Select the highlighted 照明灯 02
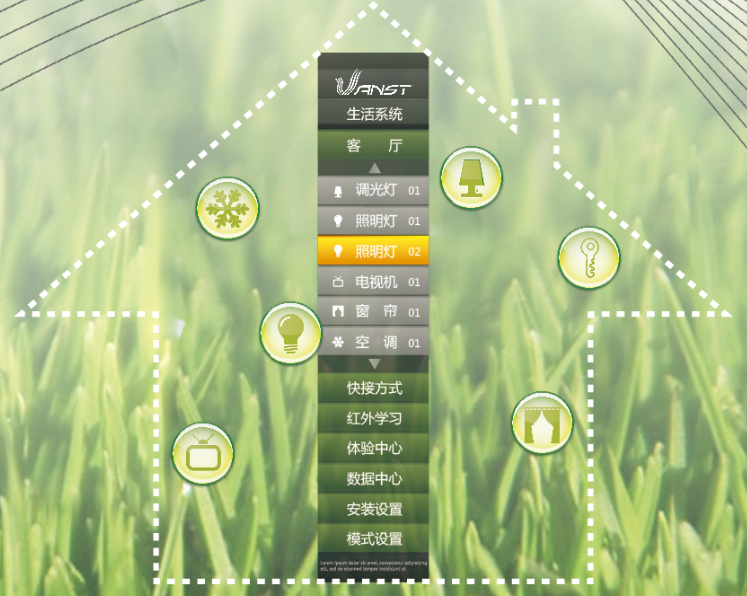The width and height of the screenshot is (747, 596). [x=374, y=251]
